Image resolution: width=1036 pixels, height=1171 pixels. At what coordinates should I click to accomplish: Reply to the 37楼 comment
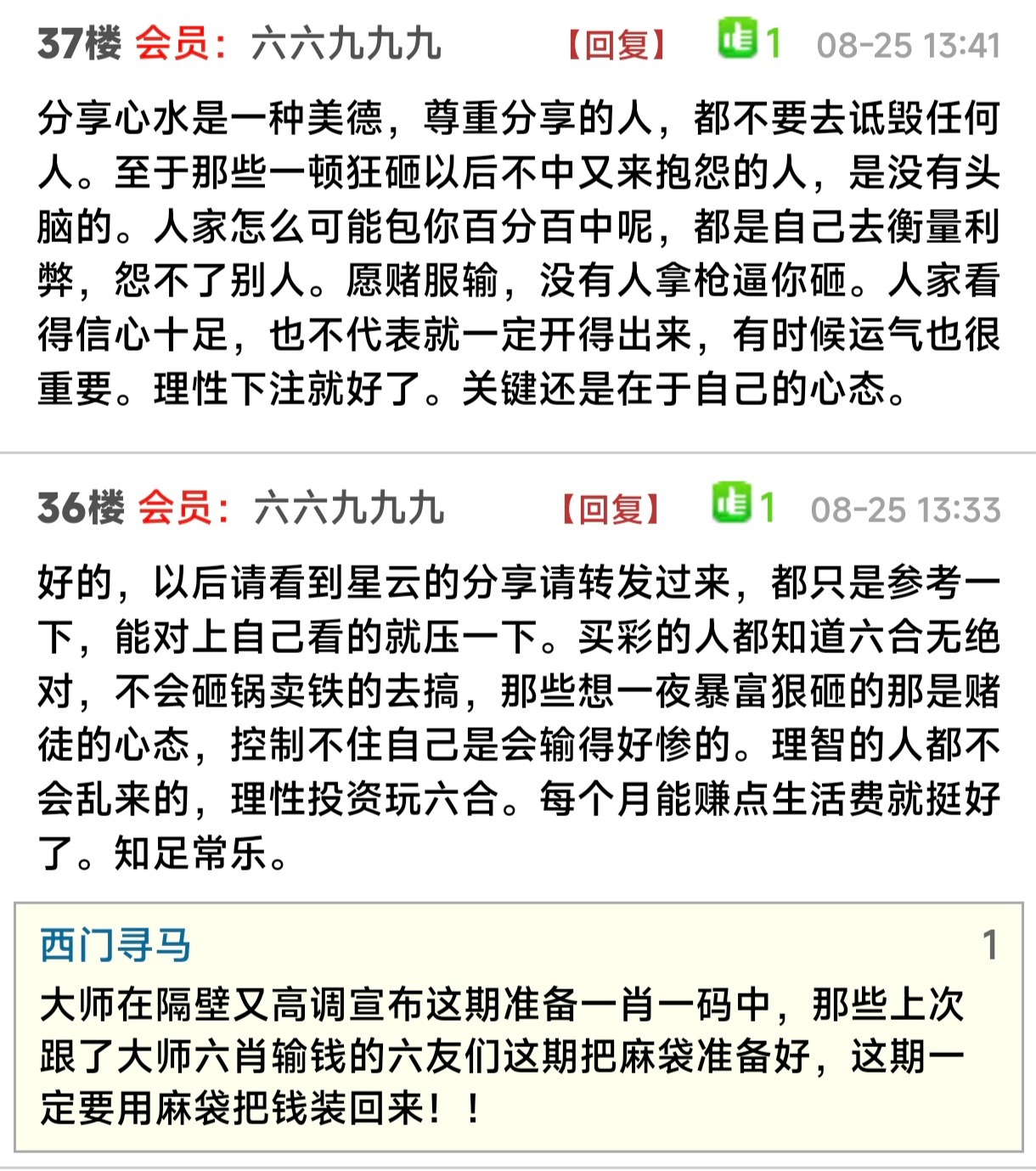click(x=616, y=44)
